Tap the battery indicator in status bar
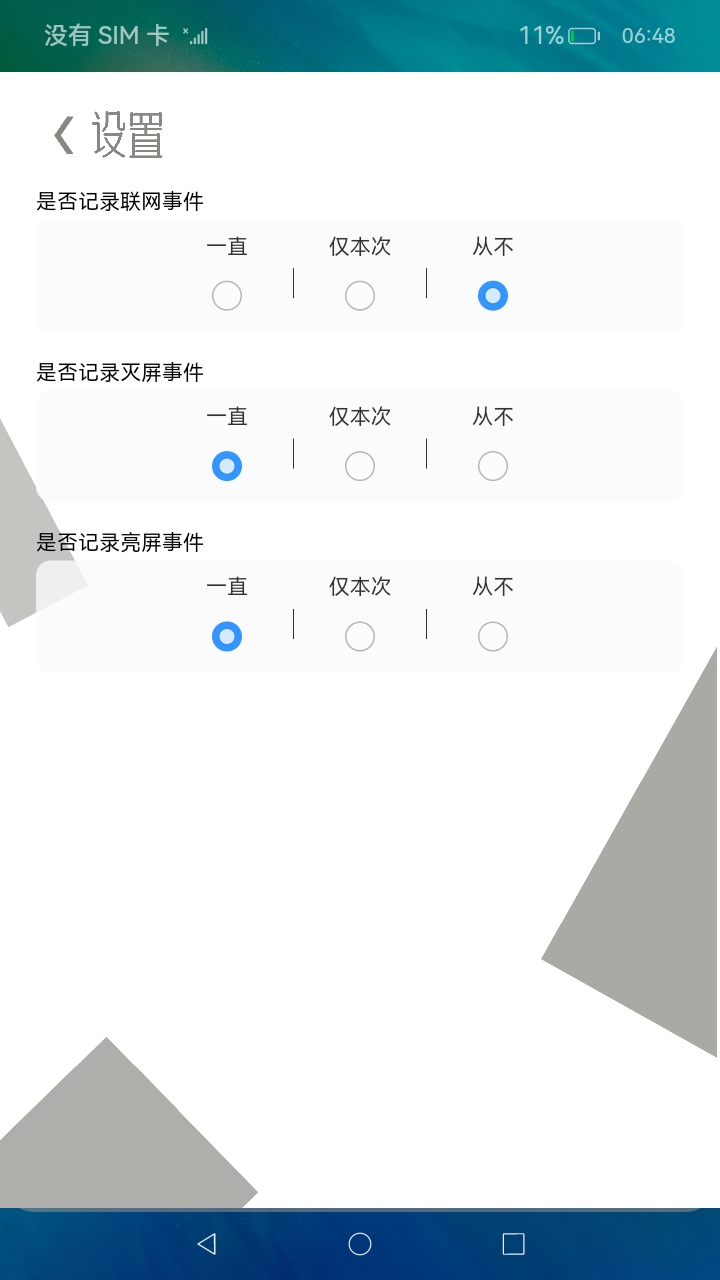This screenshot has height=1280, width=720. click(x=583, y=35)
